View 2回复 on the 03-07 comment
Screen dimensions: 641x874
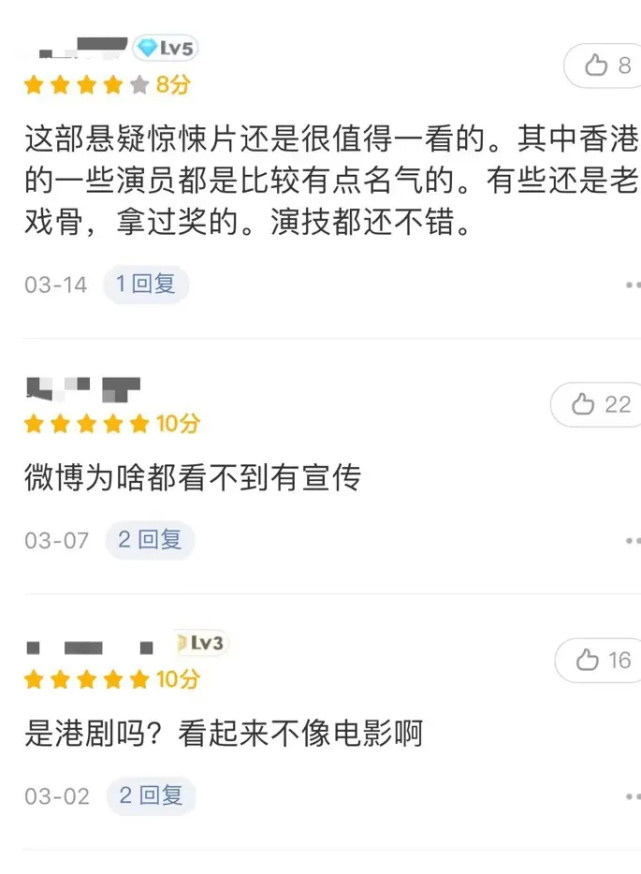point(149,540)
